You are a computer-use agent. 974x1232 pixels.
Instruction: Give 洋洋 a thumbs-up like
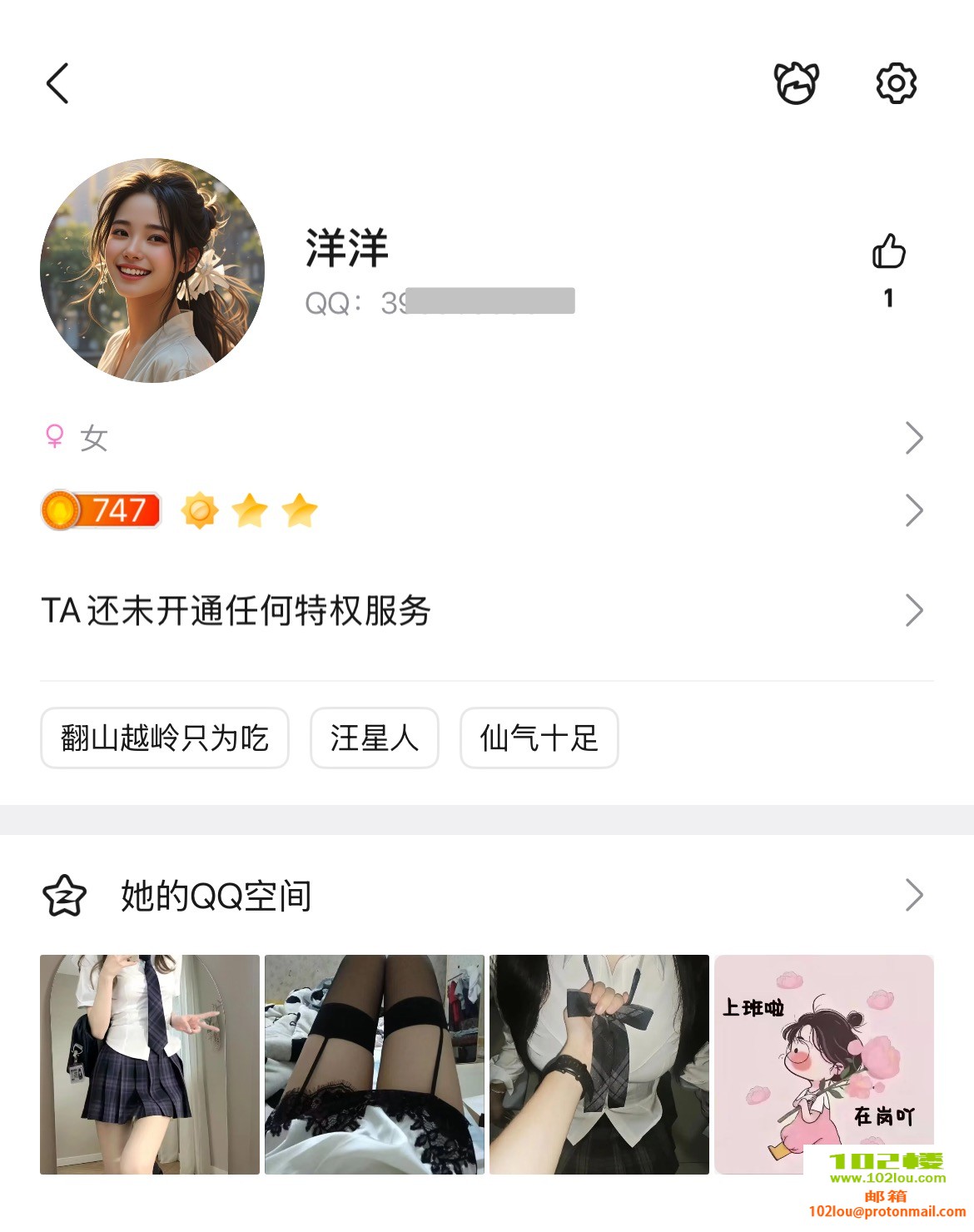click(x=888, y=251)
